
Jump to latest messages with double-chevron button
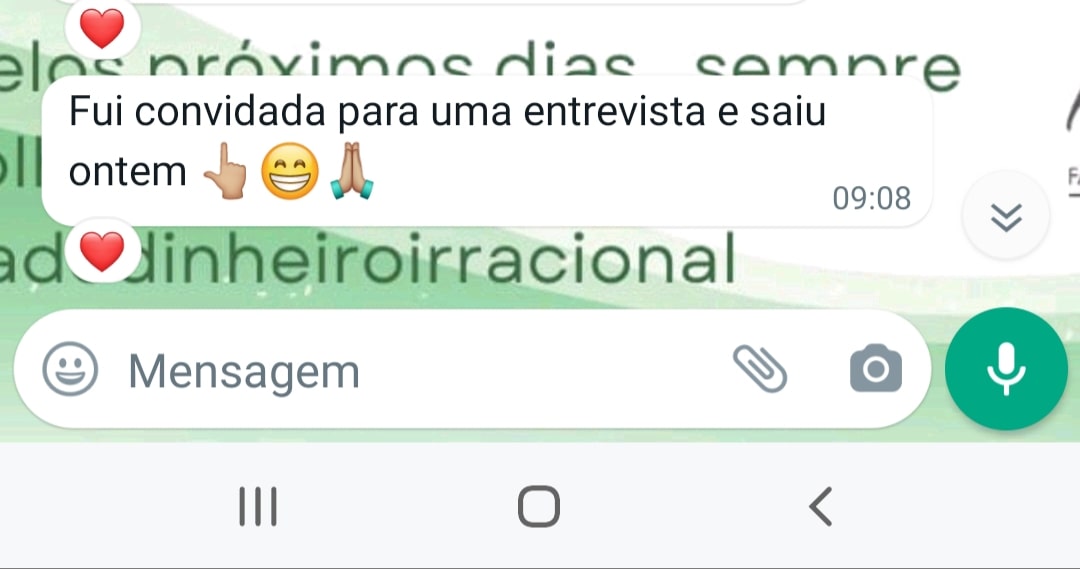tap(1007, 216)
